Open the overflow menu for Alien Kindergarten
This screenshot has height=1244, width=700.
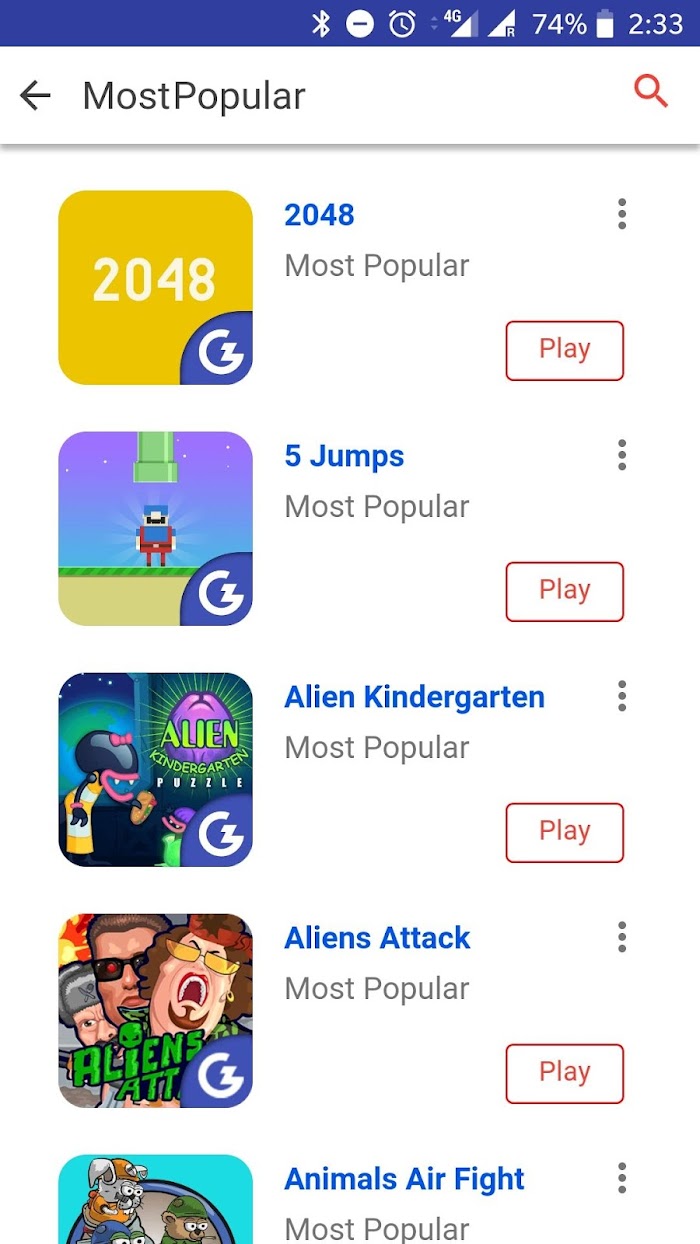pyautogui.click(x=622, y=696)
